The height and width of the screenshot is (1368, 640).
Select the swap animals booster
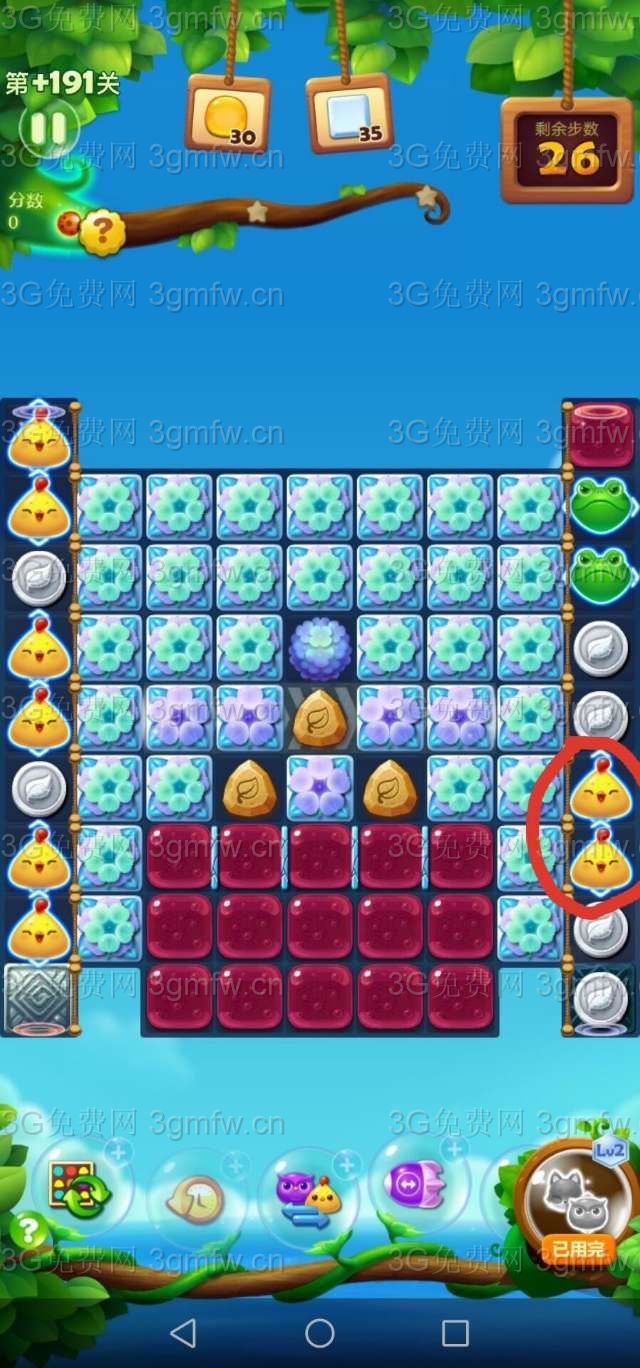tap(307, 1195)
